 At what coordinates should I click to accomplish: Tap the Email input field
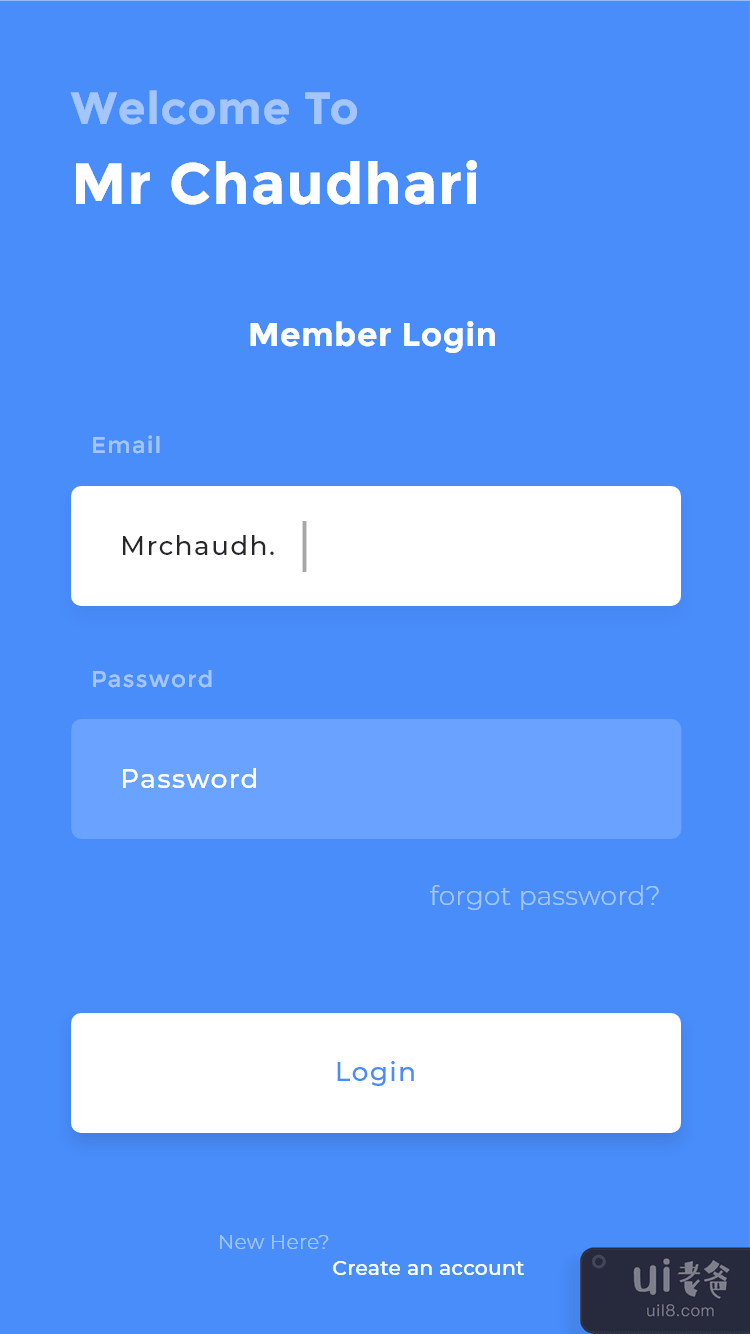375,546
